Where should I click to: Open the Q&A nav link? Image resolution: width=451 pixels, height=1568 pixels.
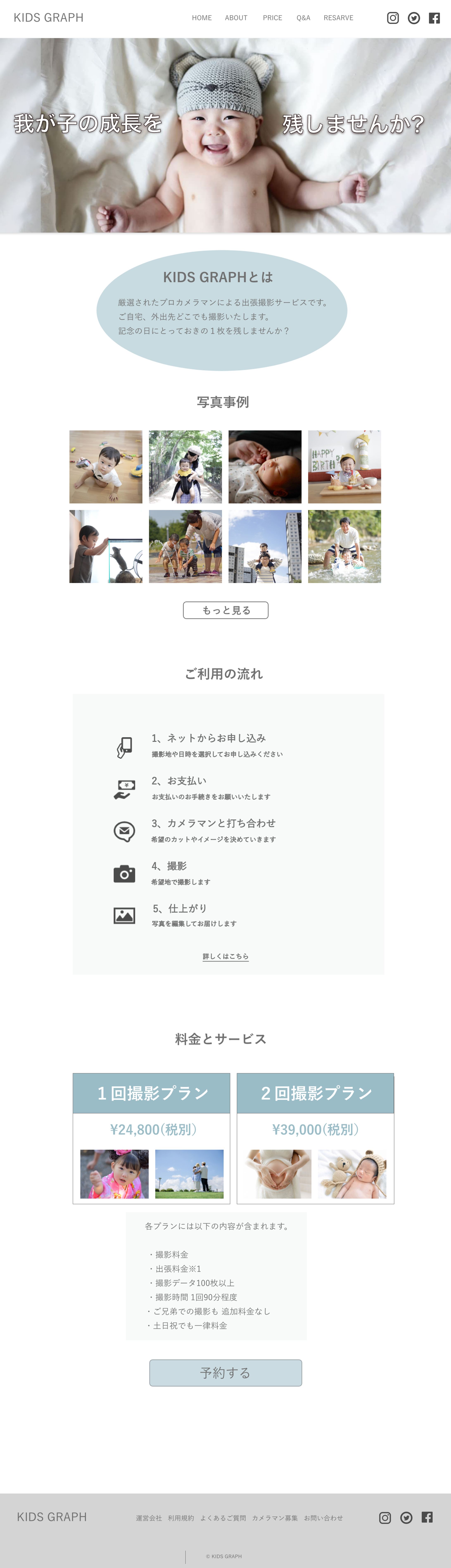[x=303, y=18]
